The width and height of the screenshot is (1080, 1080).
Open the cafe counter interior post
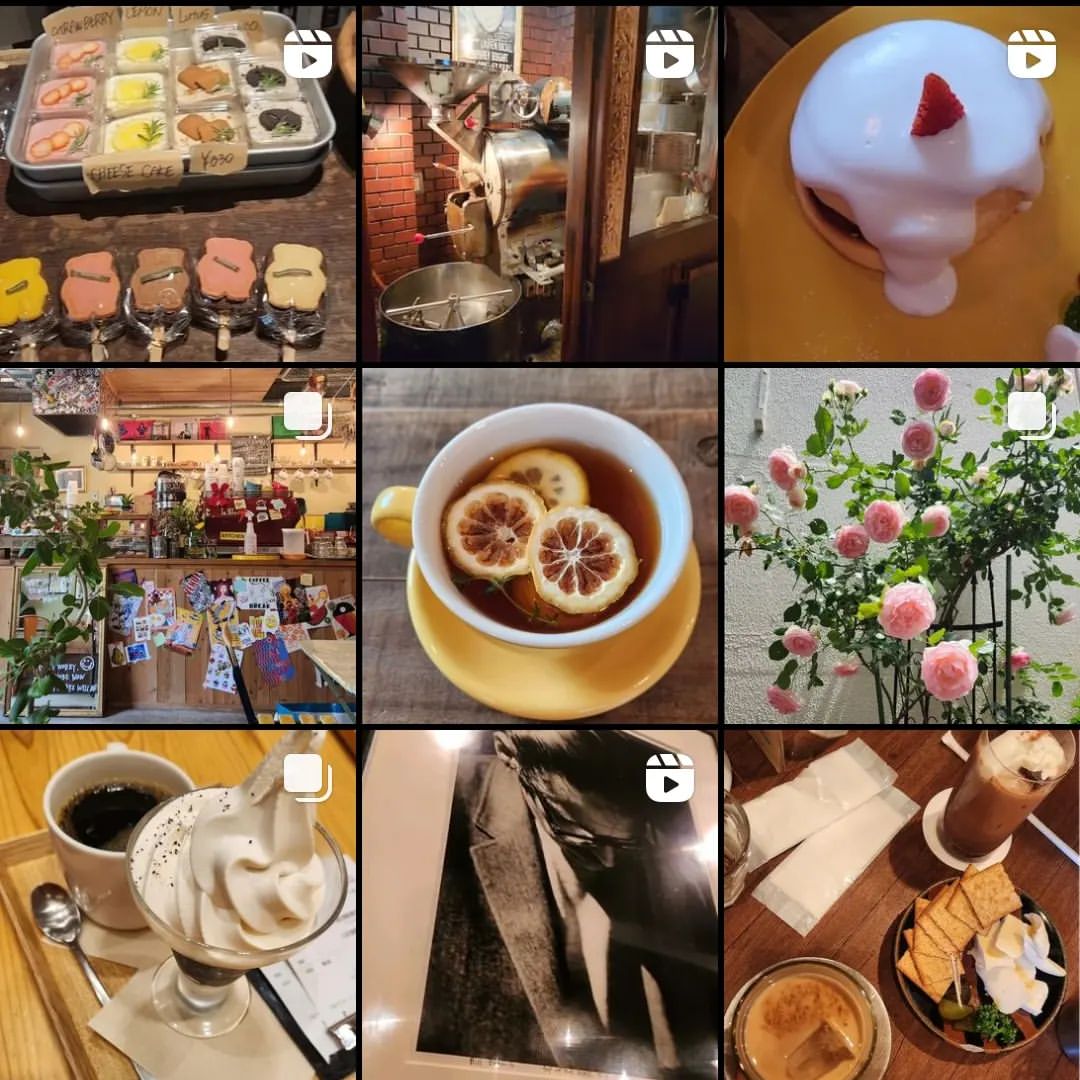tap(178, 545)
